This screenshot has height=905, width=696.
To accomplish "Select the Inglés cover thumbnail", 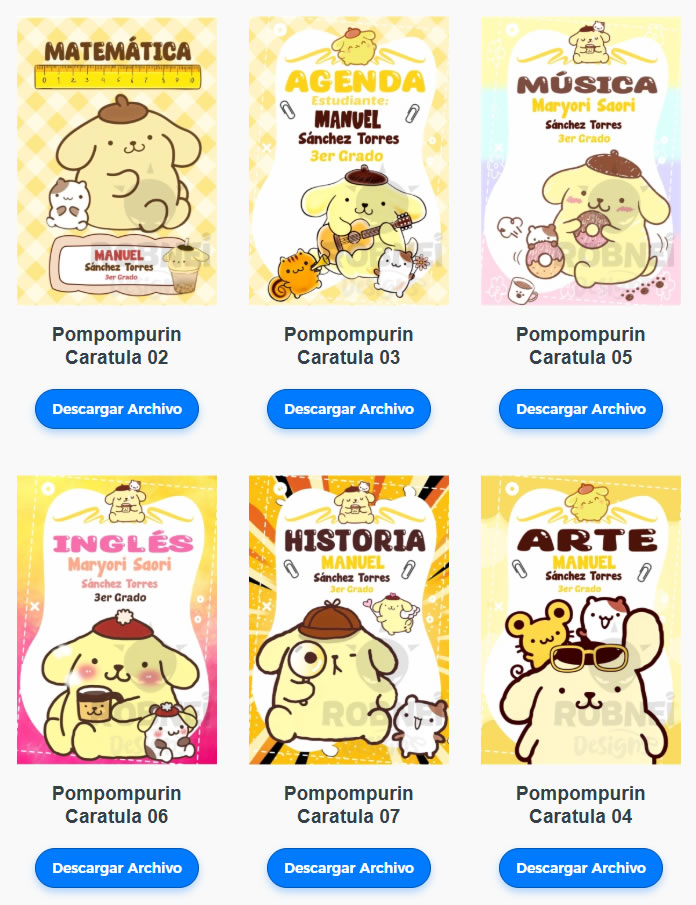I will coord(117,620).
